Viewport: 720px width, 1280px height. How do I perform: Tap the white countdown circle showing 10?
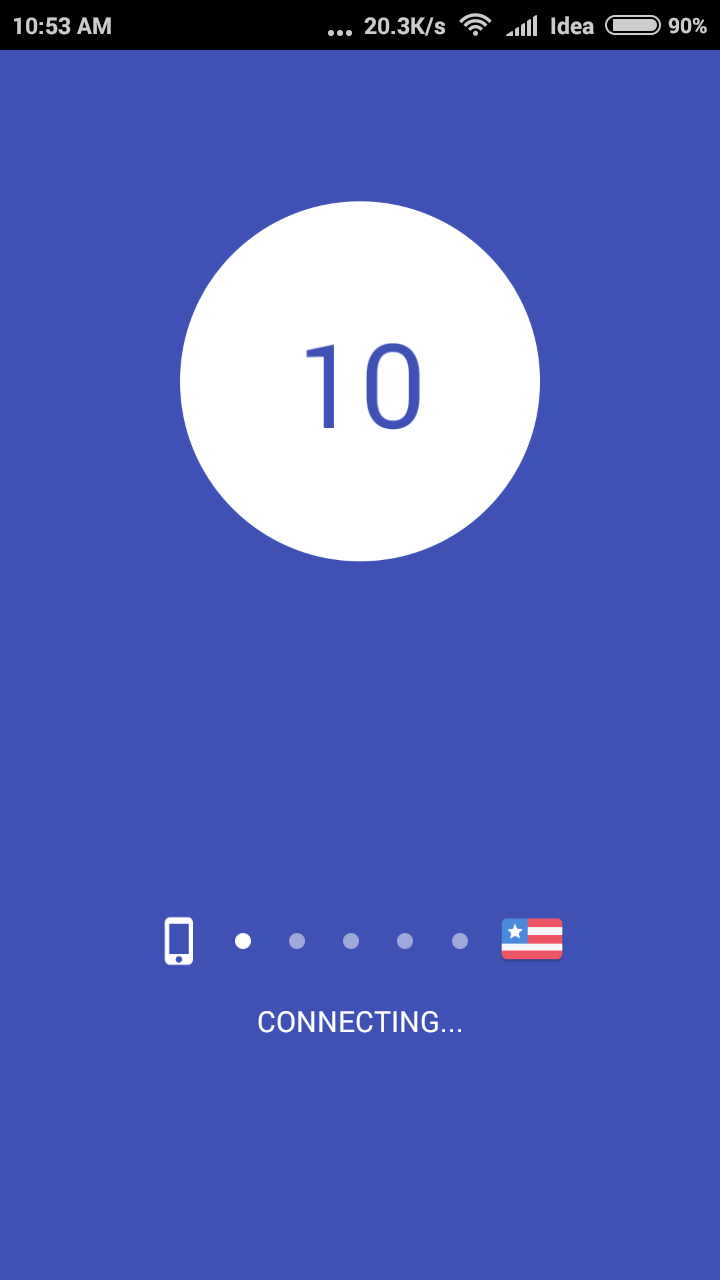pos(360,381)
